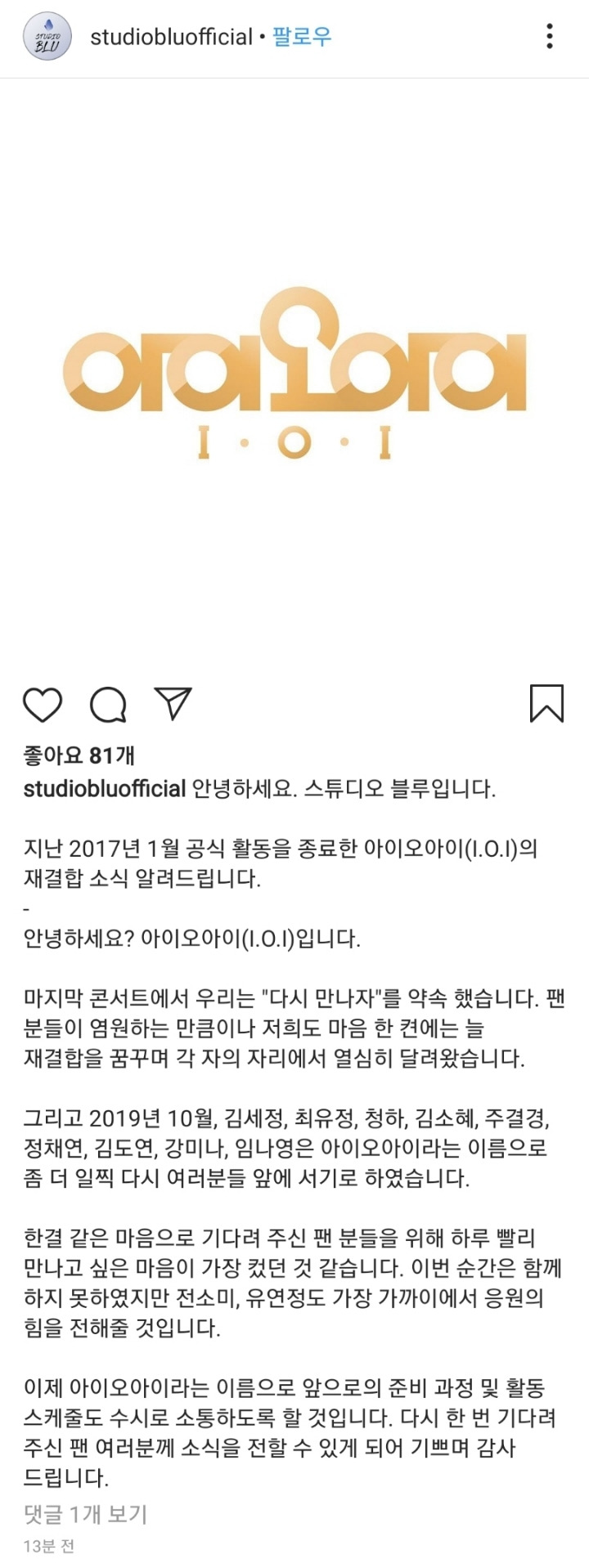Screen dimensions: 589x1568
Task: Open 댓글 1개 보기 to view comments
Action: (x=85, y=1514)
